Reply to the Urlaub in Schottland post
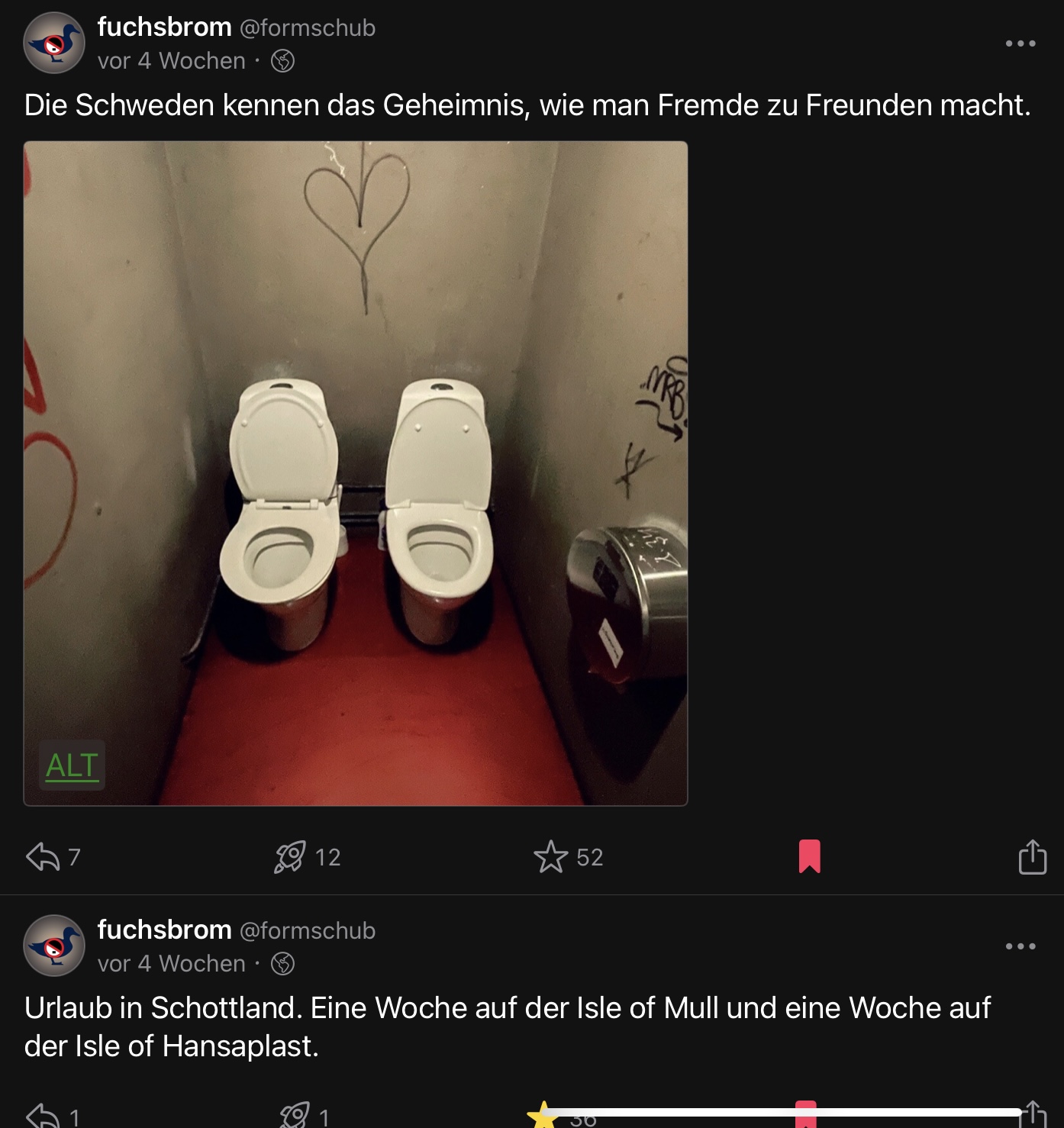The height and width of the screenshot is (1128, 1064). (x=43, y=1117)
